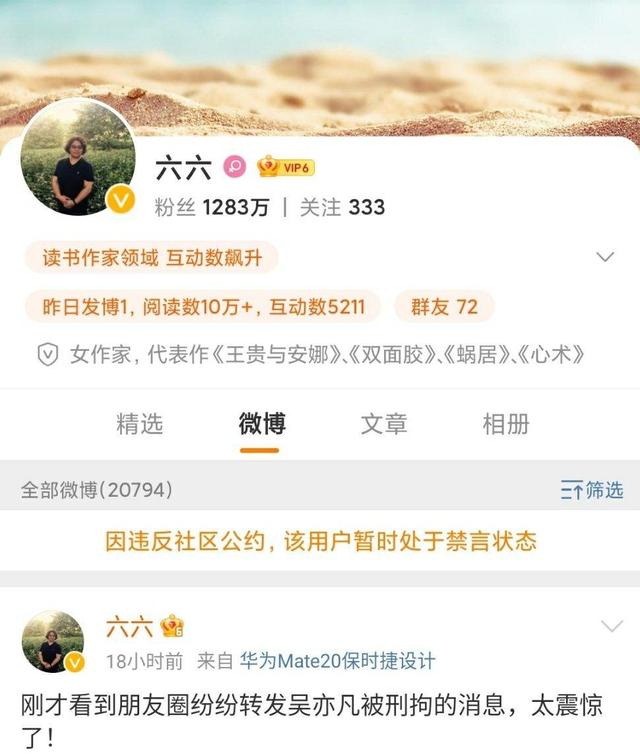Screen dimensions: 640x756
Task: Open the 群友 72 chip
Action: click(x=444, y=307)
